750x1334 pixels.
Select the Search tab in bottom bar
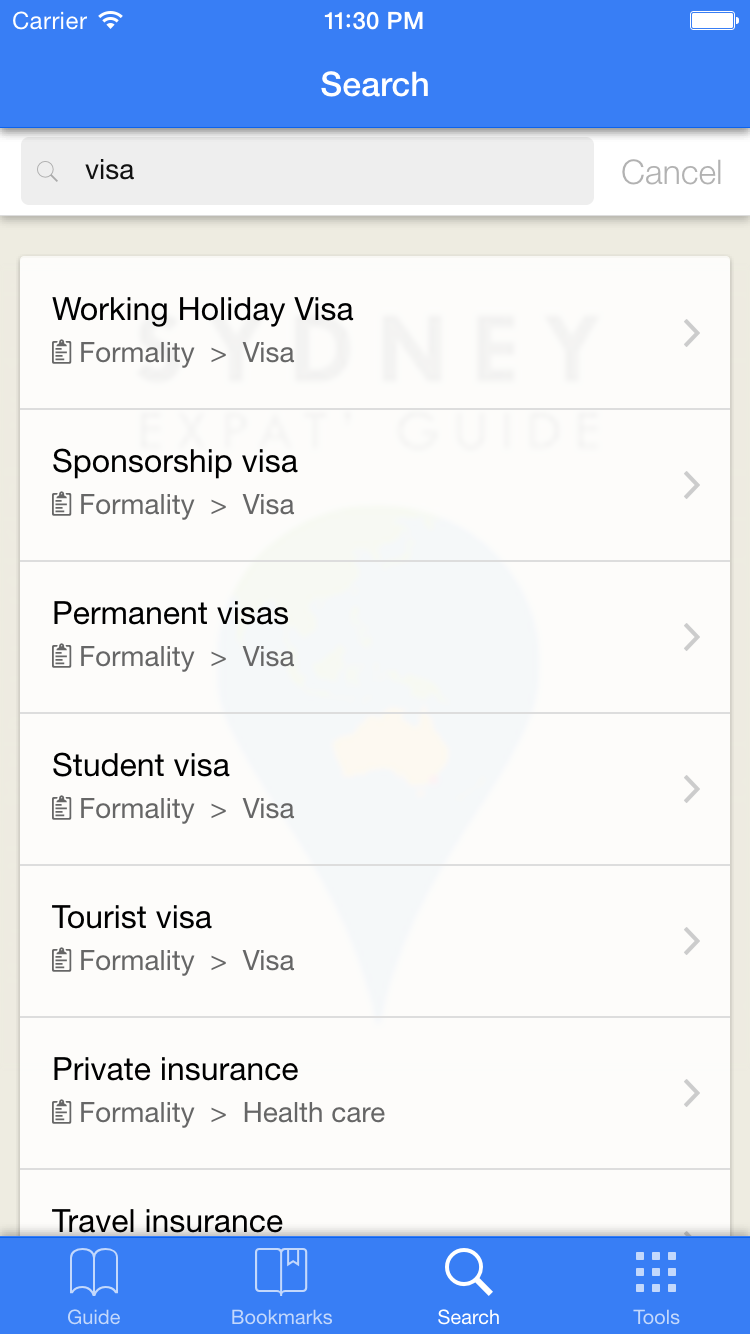[x=468, y=1287]
